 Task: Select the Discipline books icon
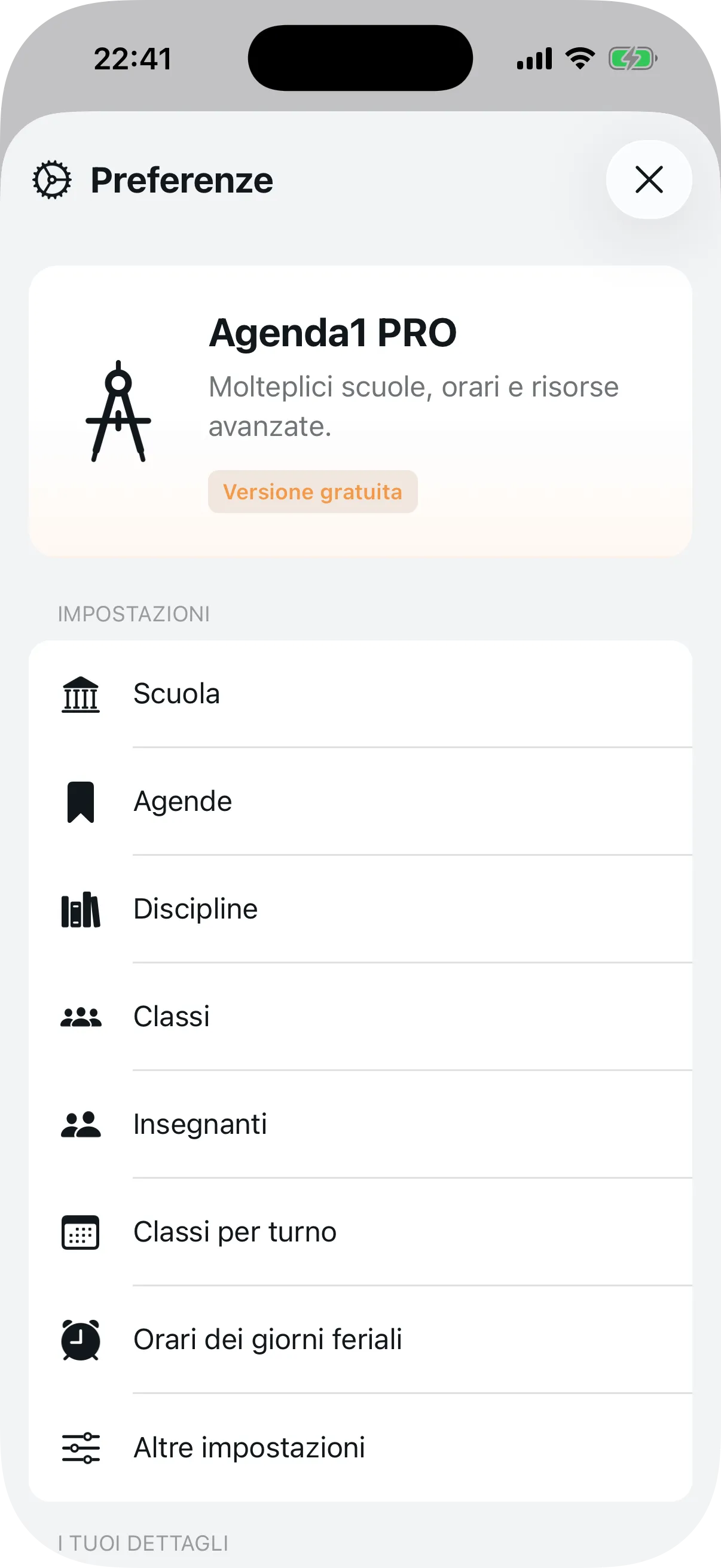coord(81,909)
